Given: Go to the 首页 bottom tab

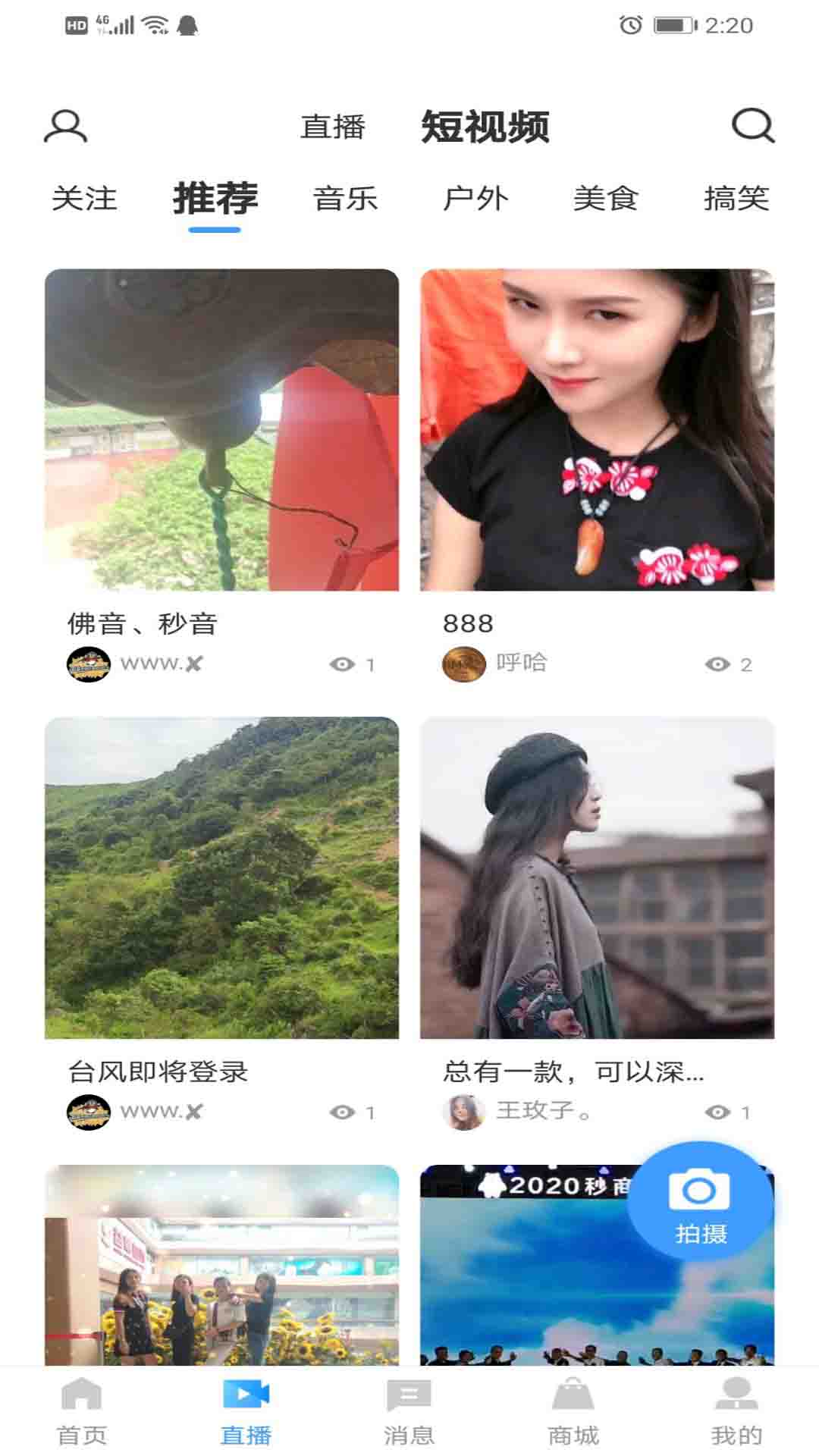Looking at the screenshot, I should 82,1412.
